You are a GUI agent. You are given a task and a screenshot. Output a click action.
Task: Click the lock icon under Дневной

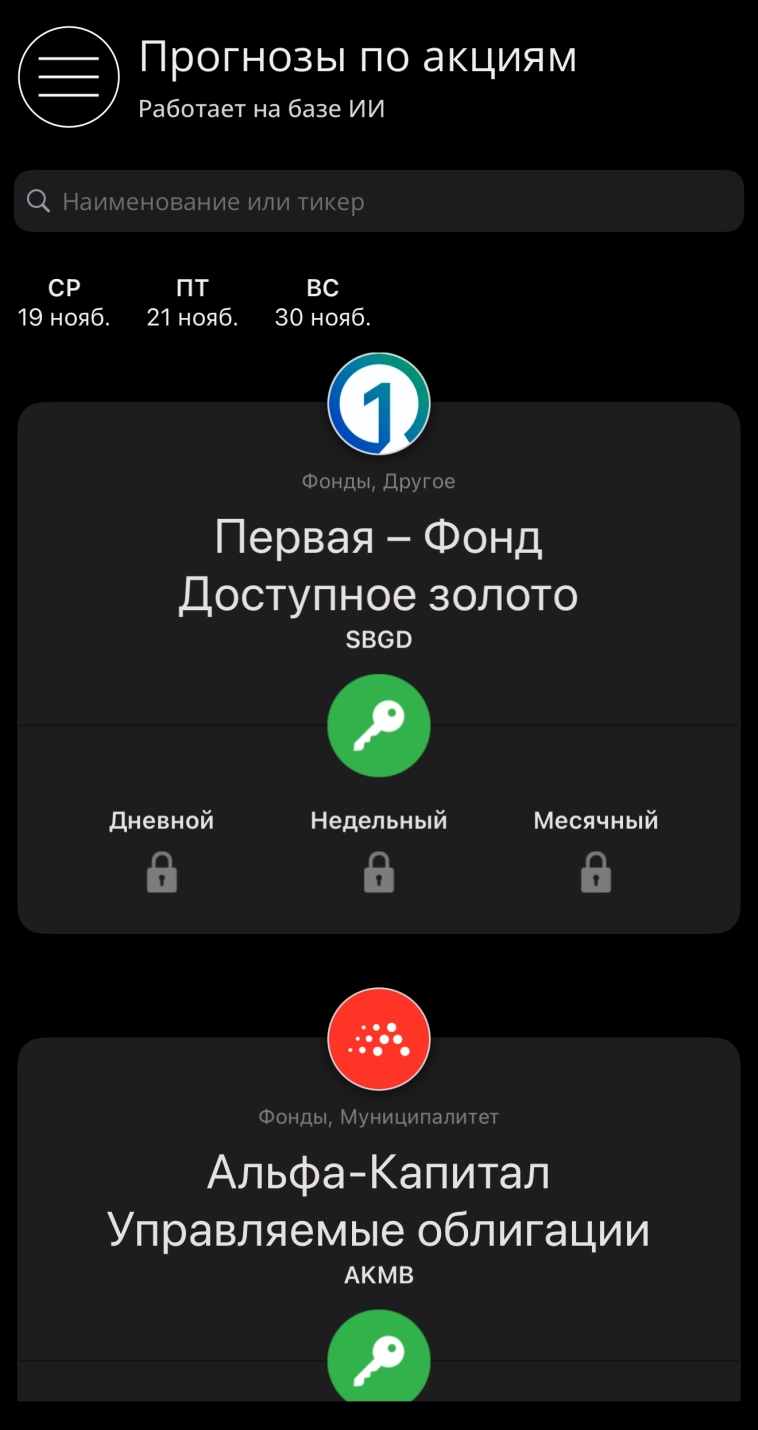pos(161,871)
